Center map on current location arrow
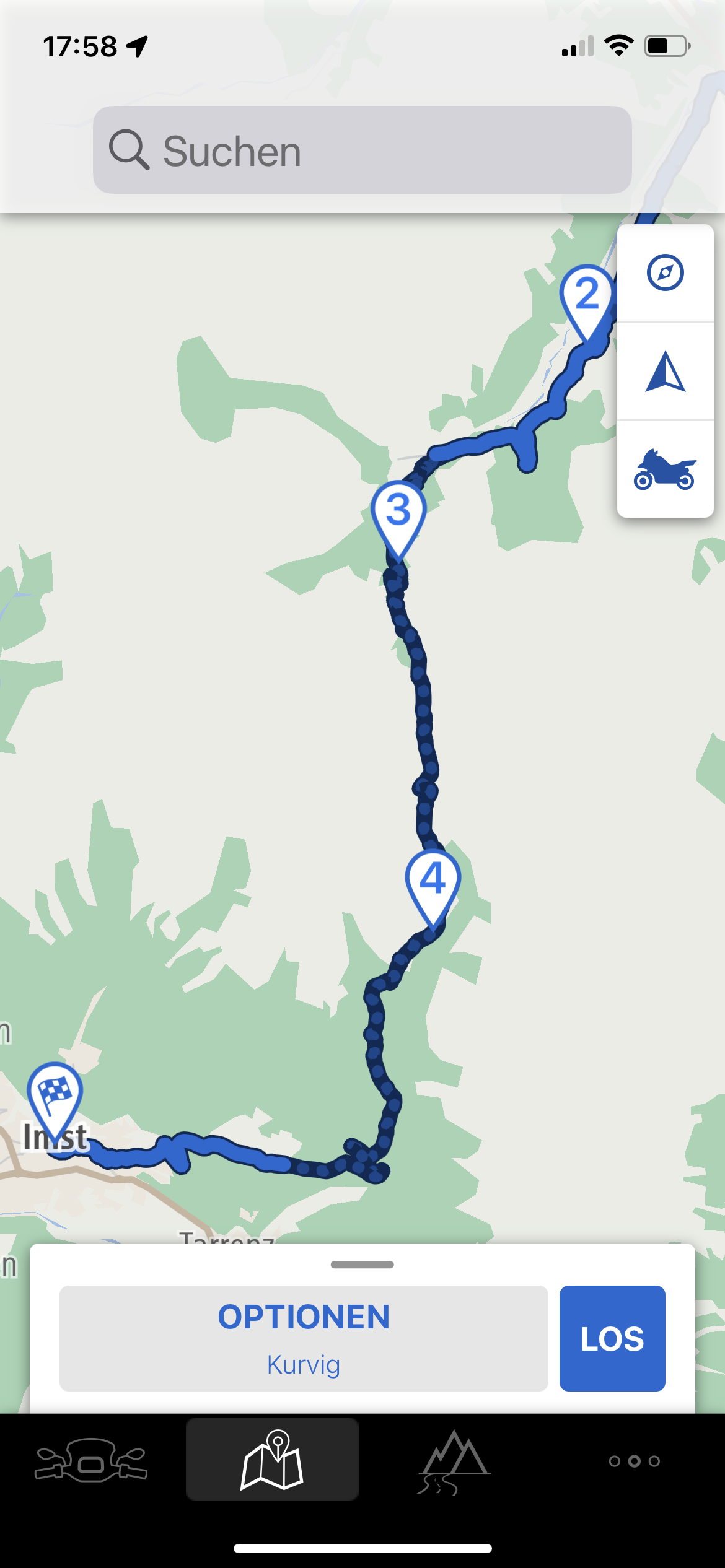The image size is (725, 1568). 665,372
